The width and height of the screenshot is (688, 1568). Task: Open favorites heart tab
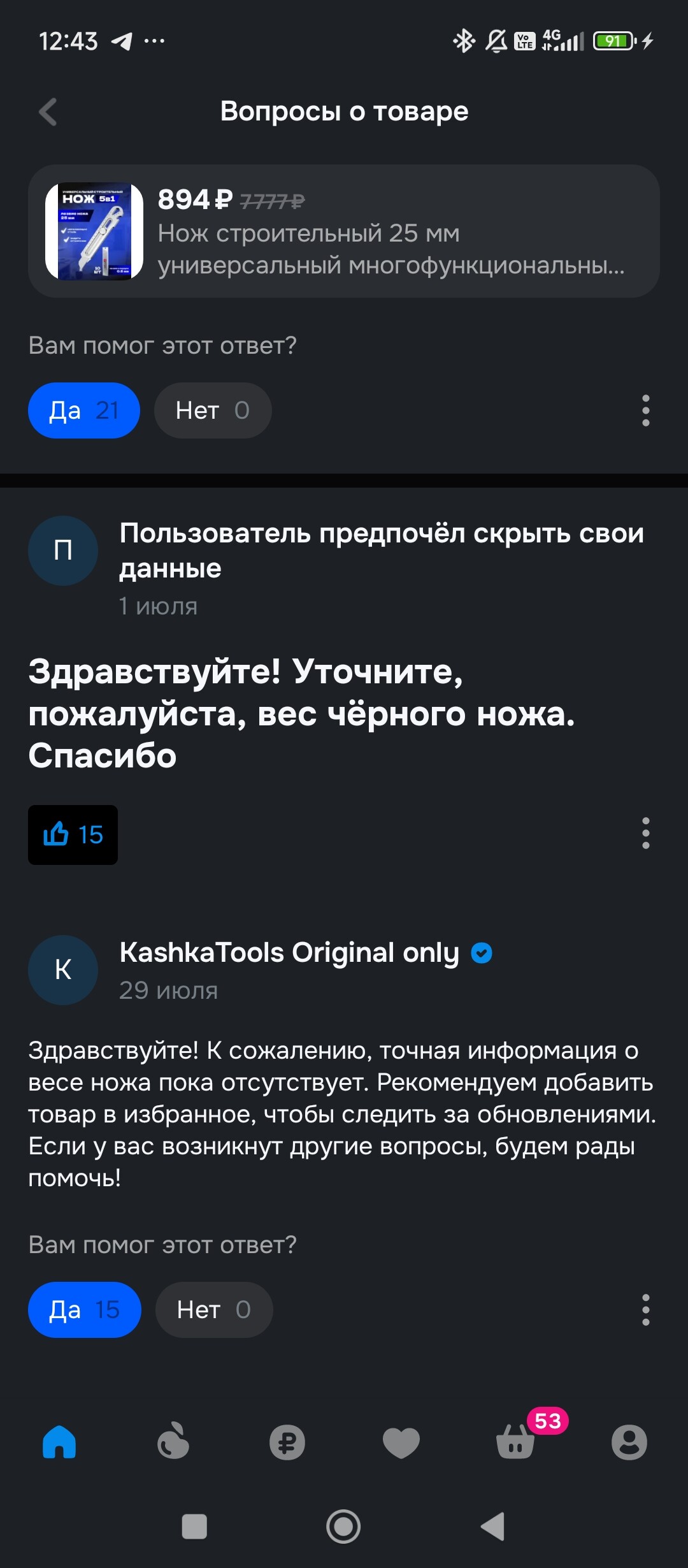pyautogui.click(x=401, y=1442)
